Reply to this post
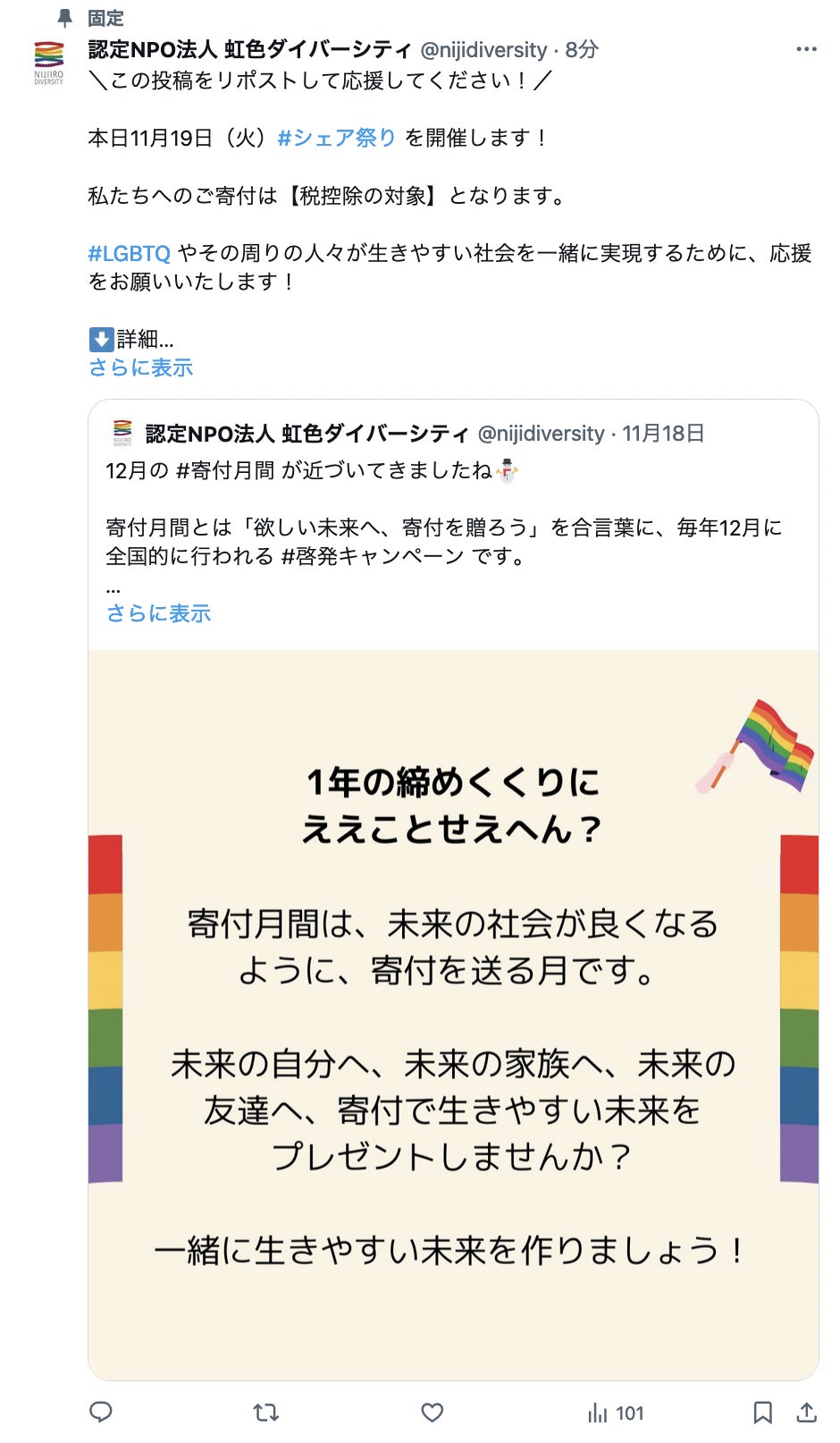The image size is (840, 1443). click(101, 1412)
